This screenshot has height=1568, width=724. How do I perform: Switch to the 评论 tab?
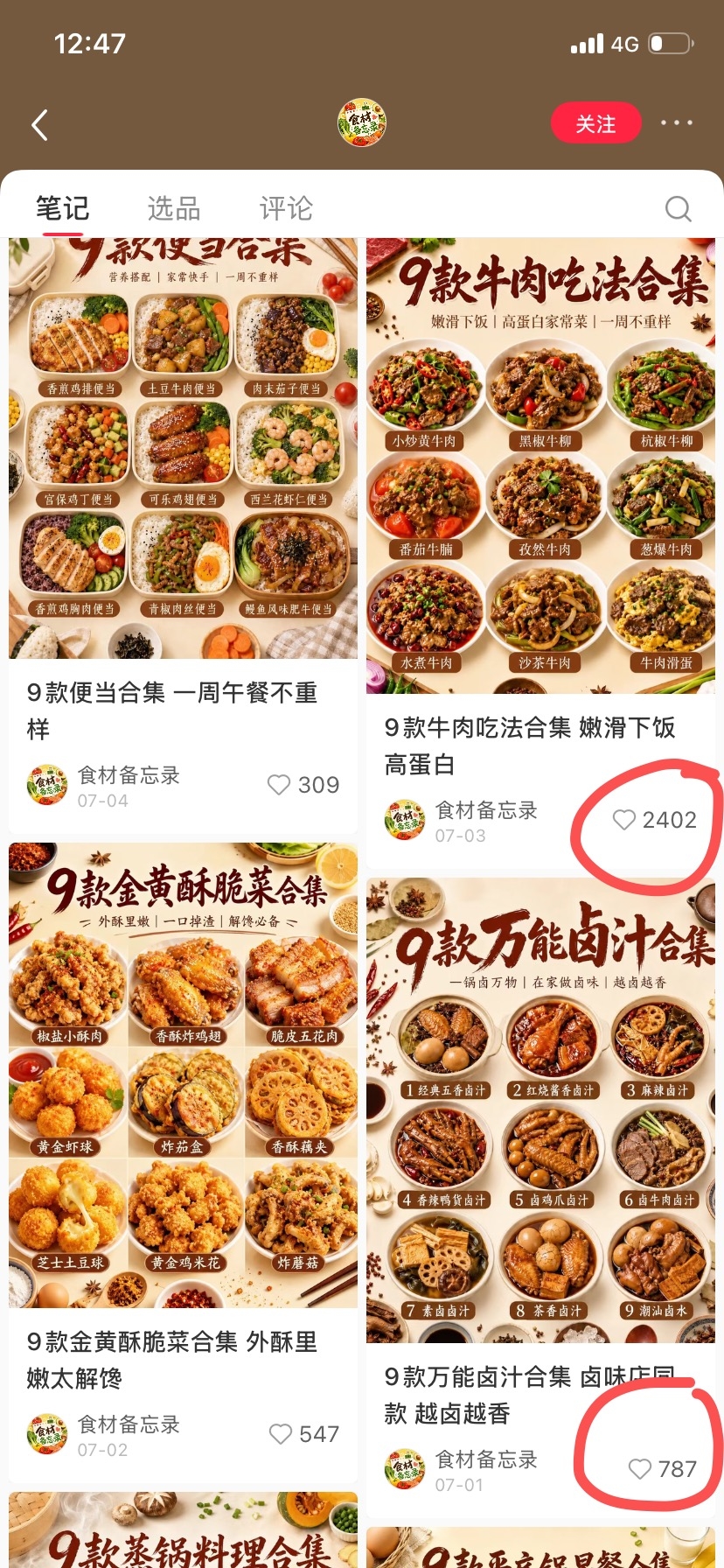click(286, 208)
